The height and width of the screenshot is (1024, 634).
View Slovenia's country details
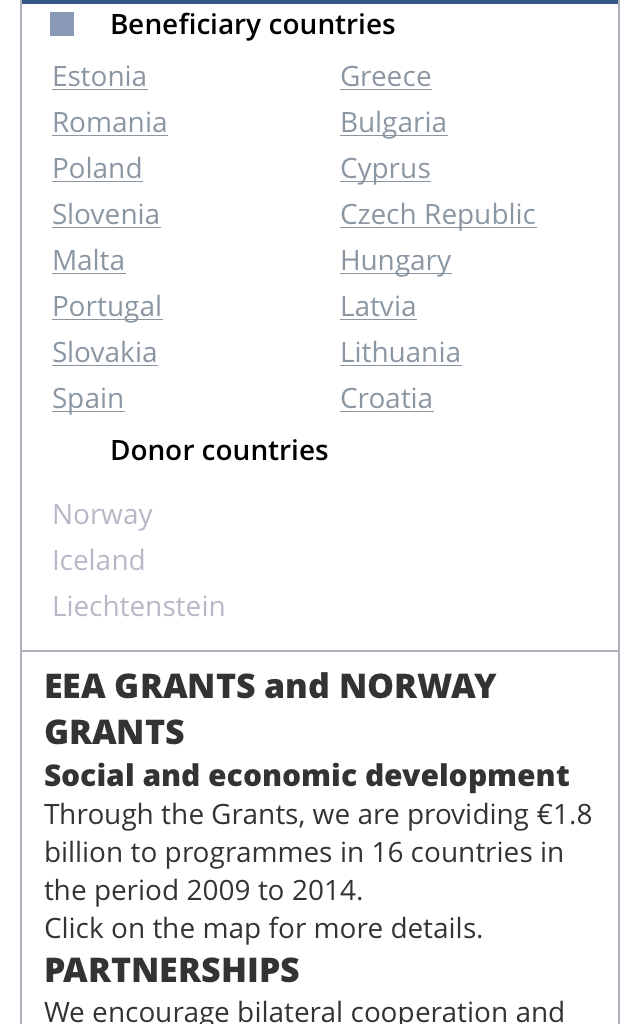(106, 214)
